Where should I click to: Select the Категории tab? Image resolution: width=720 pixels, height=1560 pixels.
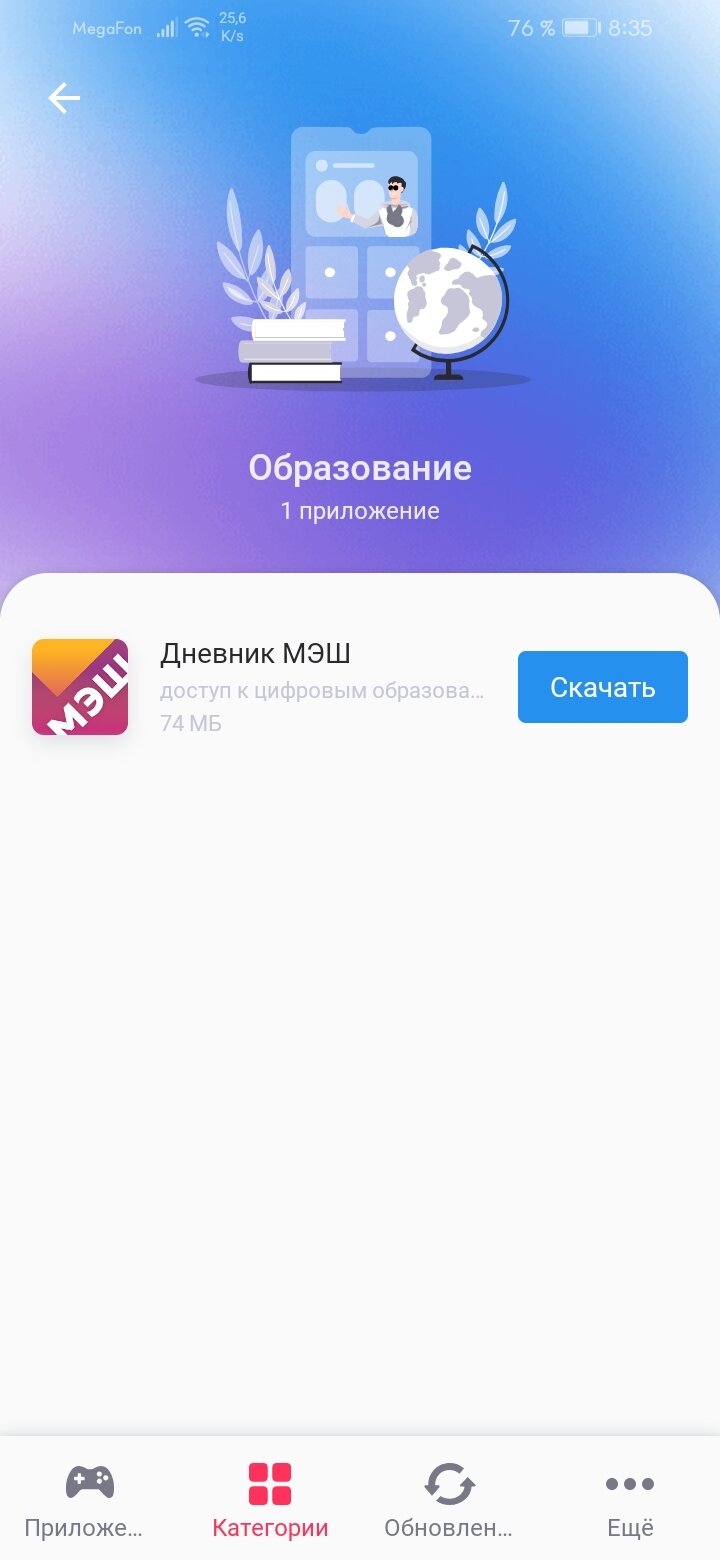tap(270, 1499)
